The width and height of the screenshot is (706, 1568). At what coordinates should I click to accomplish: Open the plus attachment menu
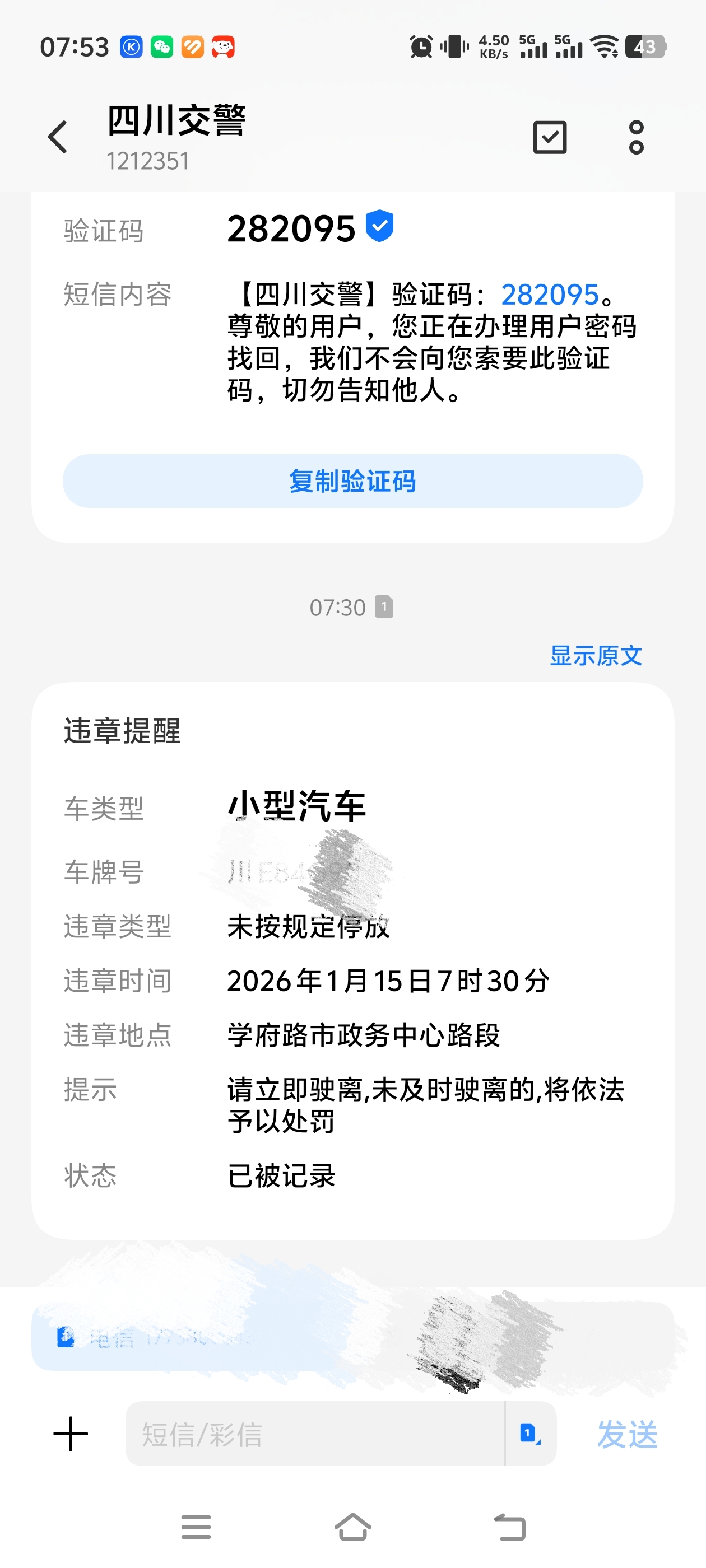[71, 1434]
